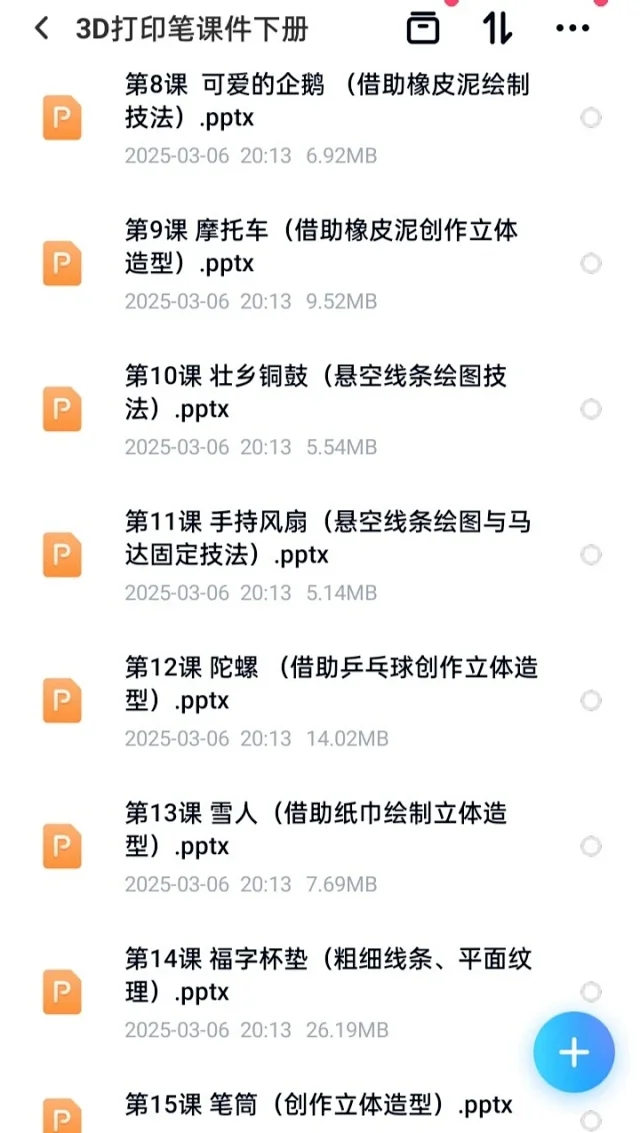Select the 第9课 摩托车 file checkbox
This screenshot has height=1133, width=640.
(x=591, y=264)
